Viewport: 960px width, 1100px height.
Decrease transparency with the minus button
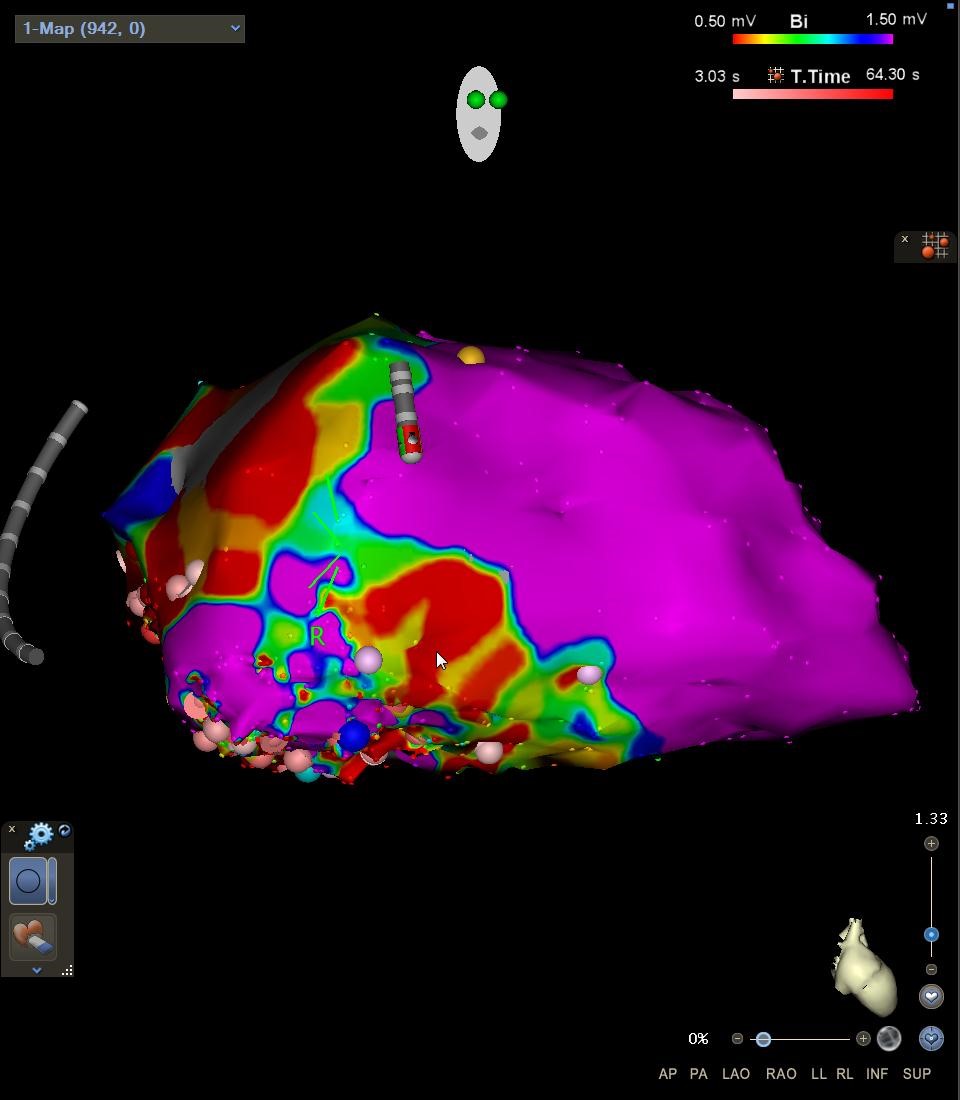(x=737, y=1038)
